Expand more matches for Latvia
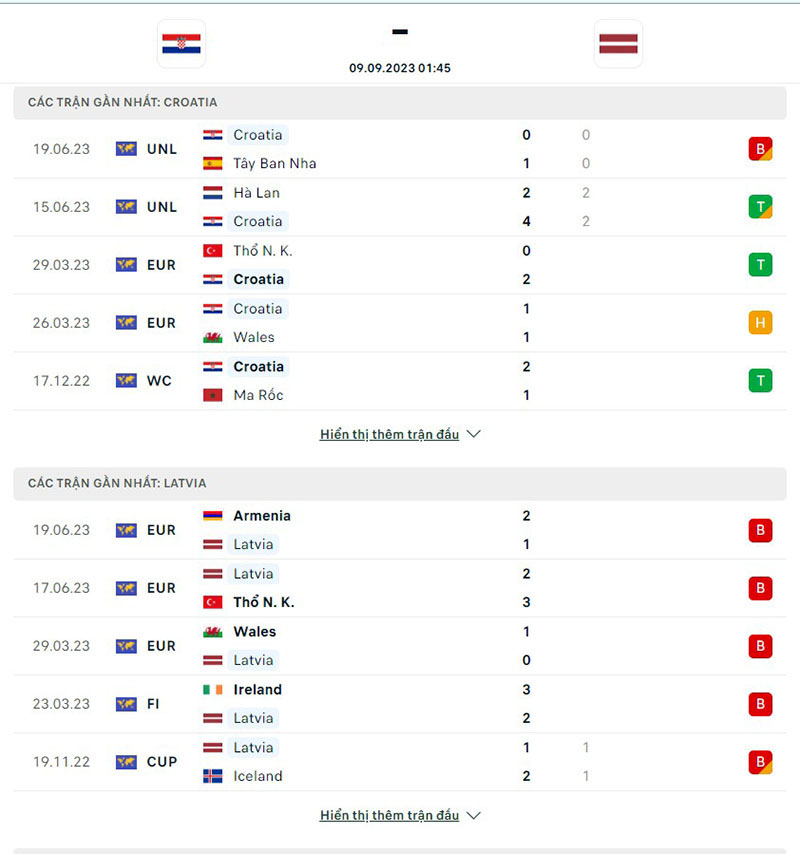The height and width of the screenshot is (854, 800). click(x=389, y=815)
